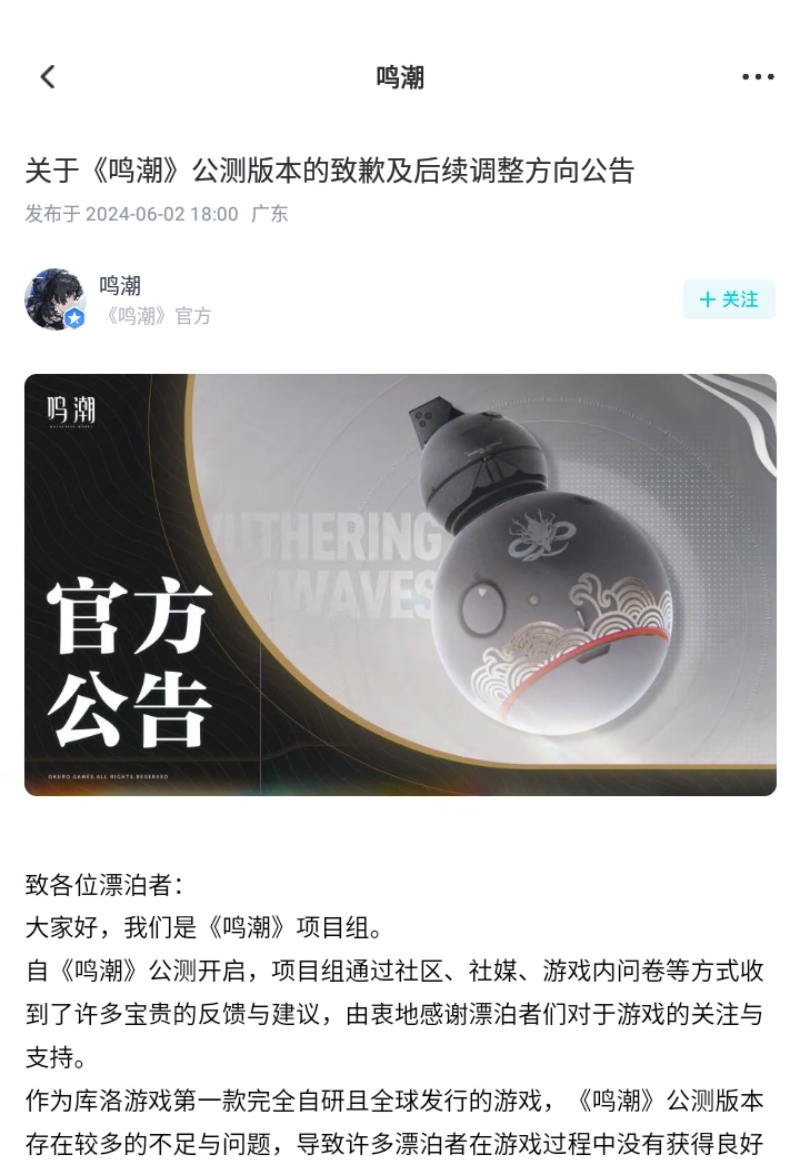Open the three-dot overflow menu
Viewport: 799px width, 1162px height.
(757, 77)
